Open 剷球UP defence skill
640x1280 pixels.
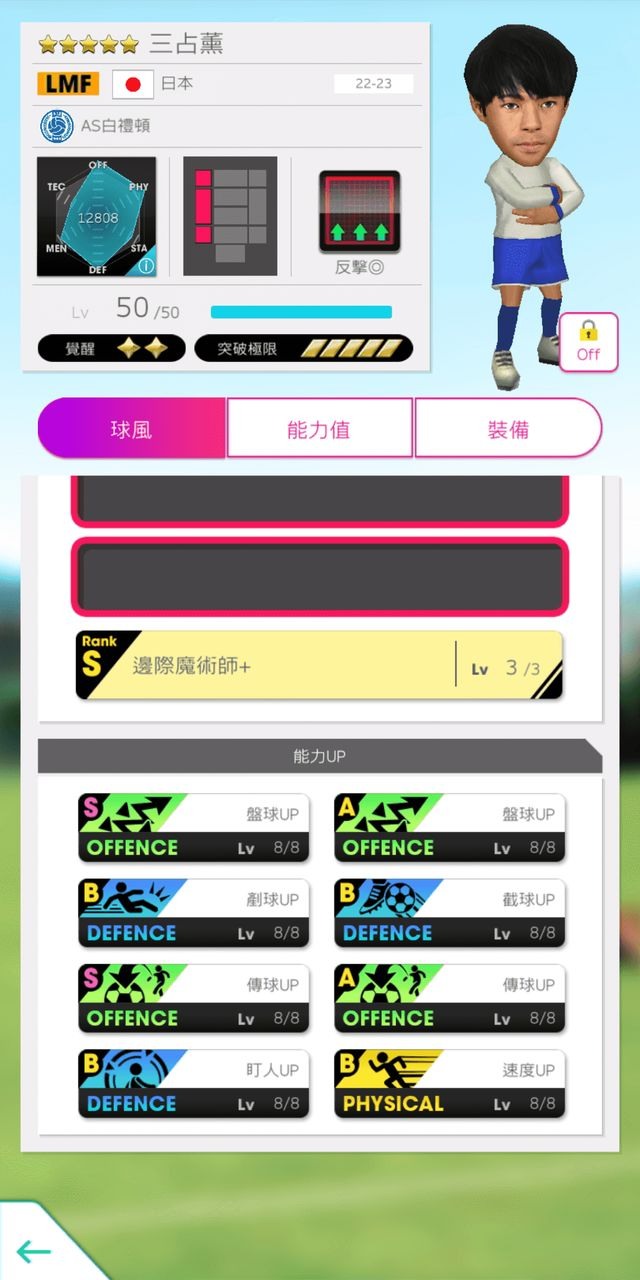click(x=194, y=914)
